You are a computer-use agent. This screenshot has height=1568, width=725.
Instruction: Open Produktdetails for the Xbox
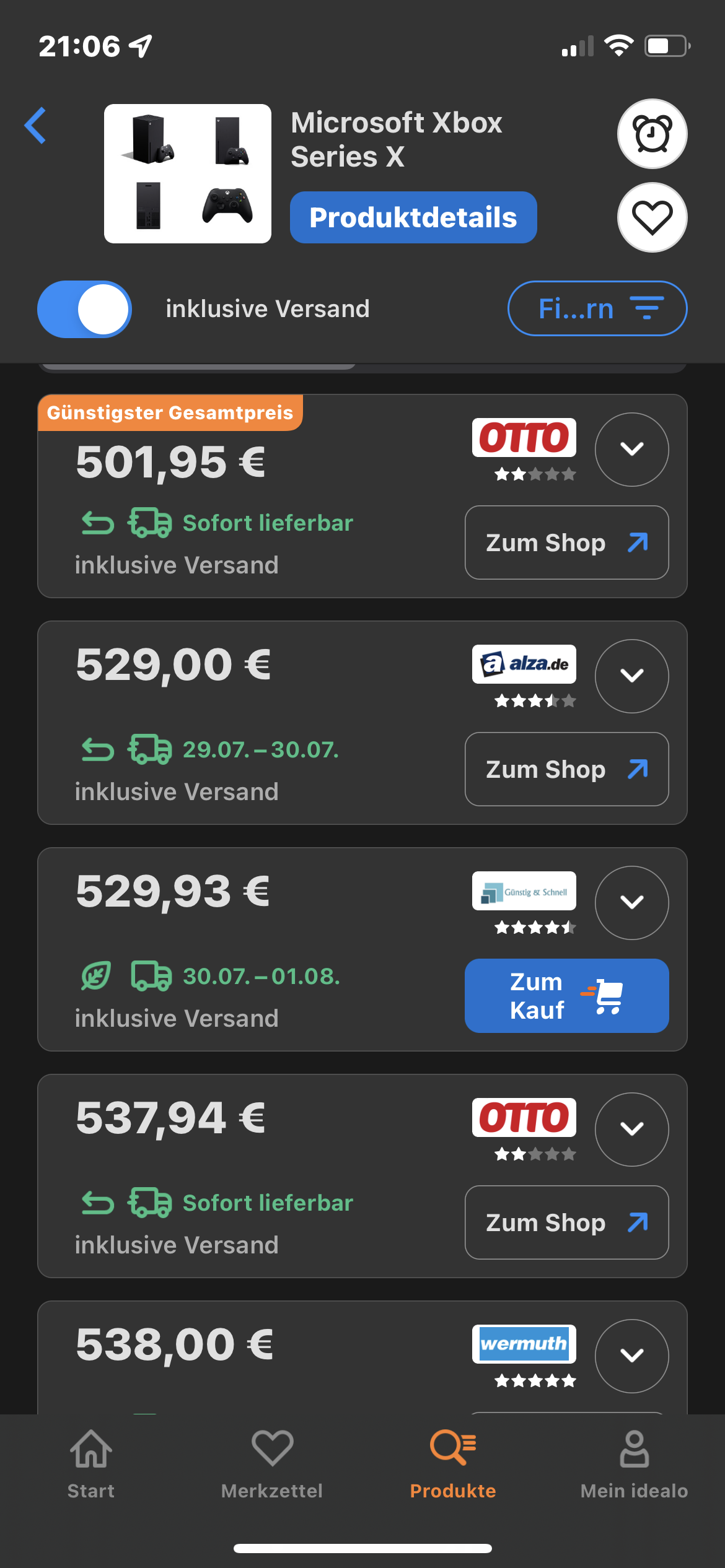413,217
